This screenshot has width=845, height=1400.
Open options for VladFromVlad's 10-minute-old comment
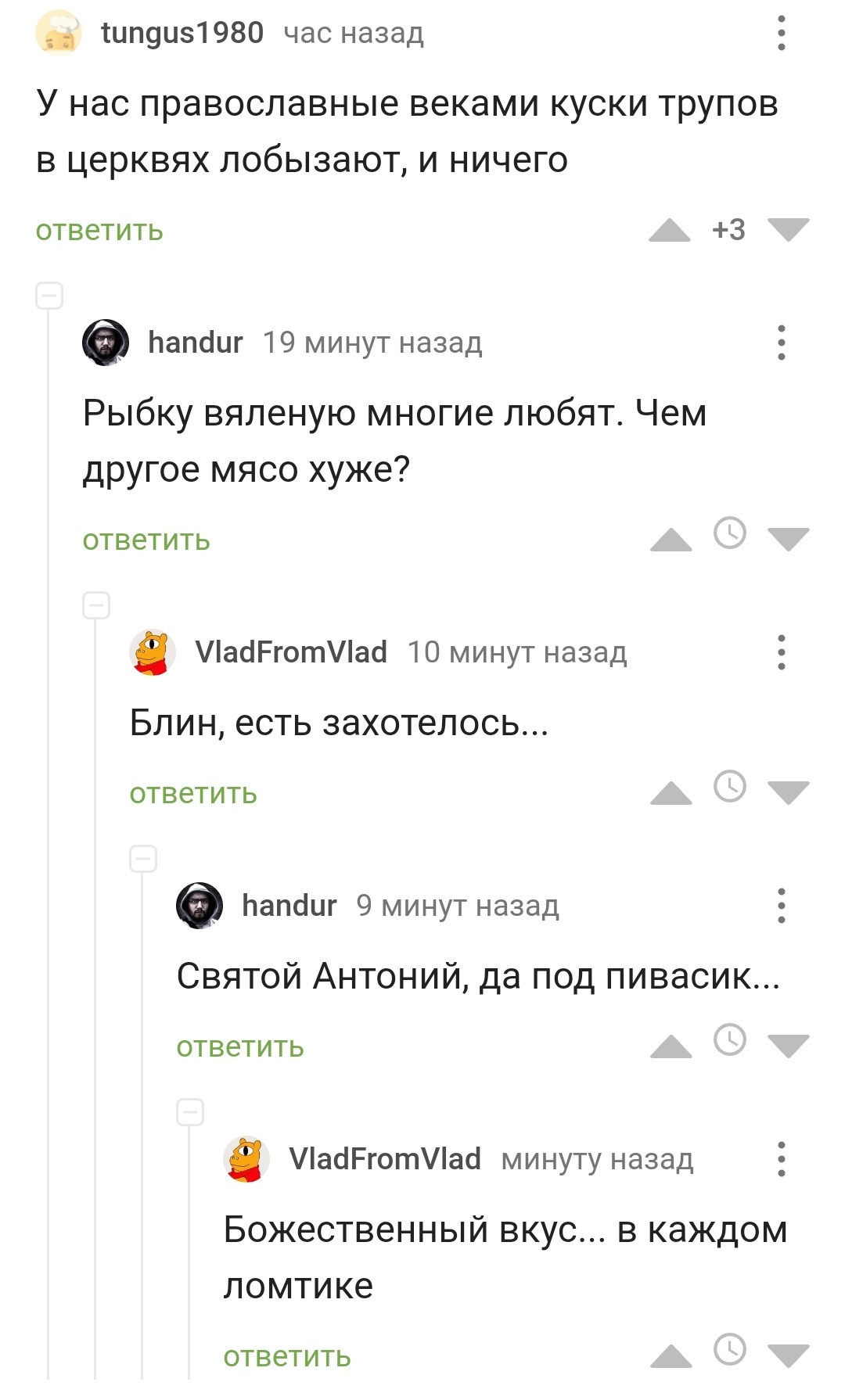(781, 652)
